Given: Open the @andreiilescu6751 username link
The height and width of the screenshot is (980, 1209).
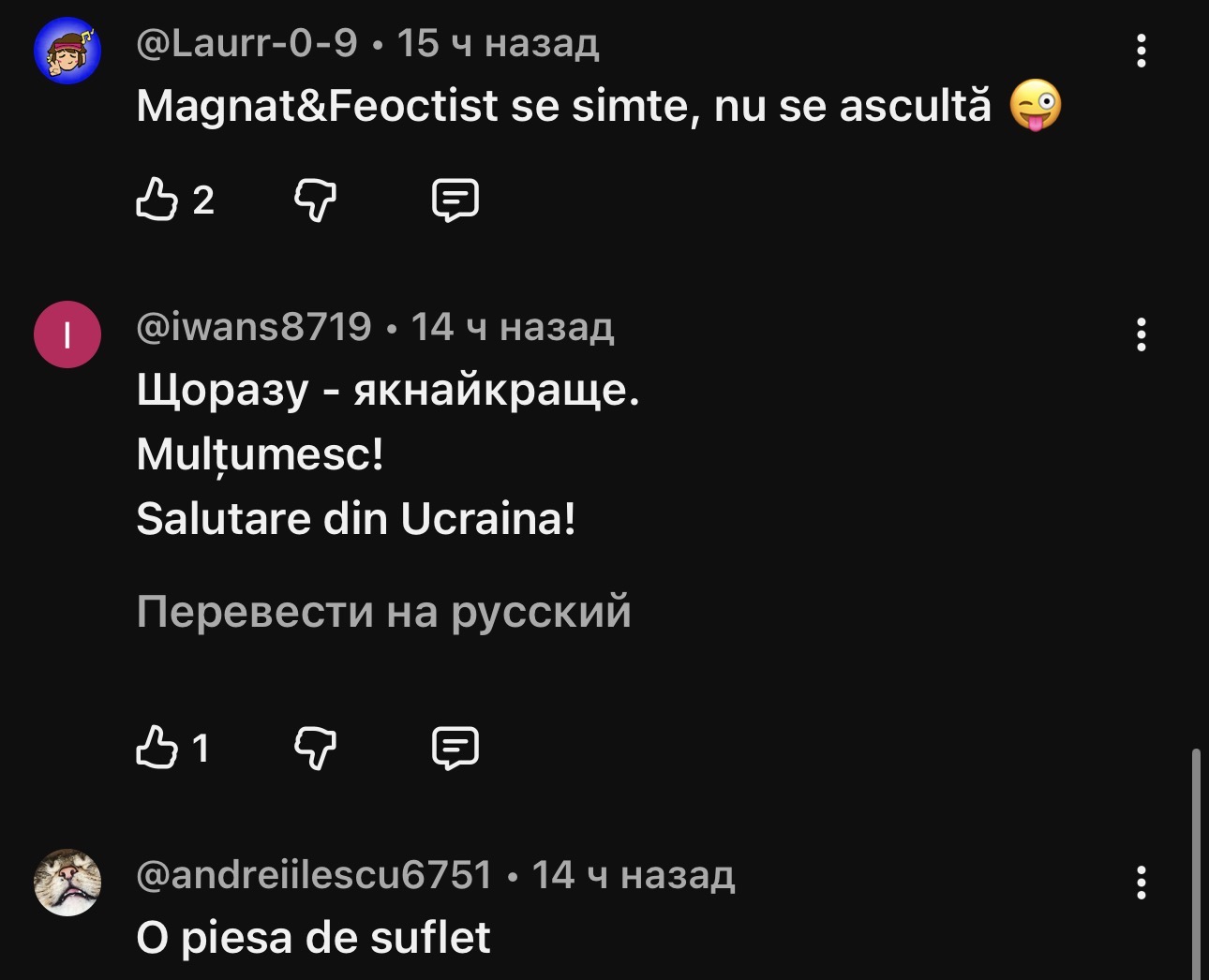Looking at the screenshot, I should tap(314, 874).
